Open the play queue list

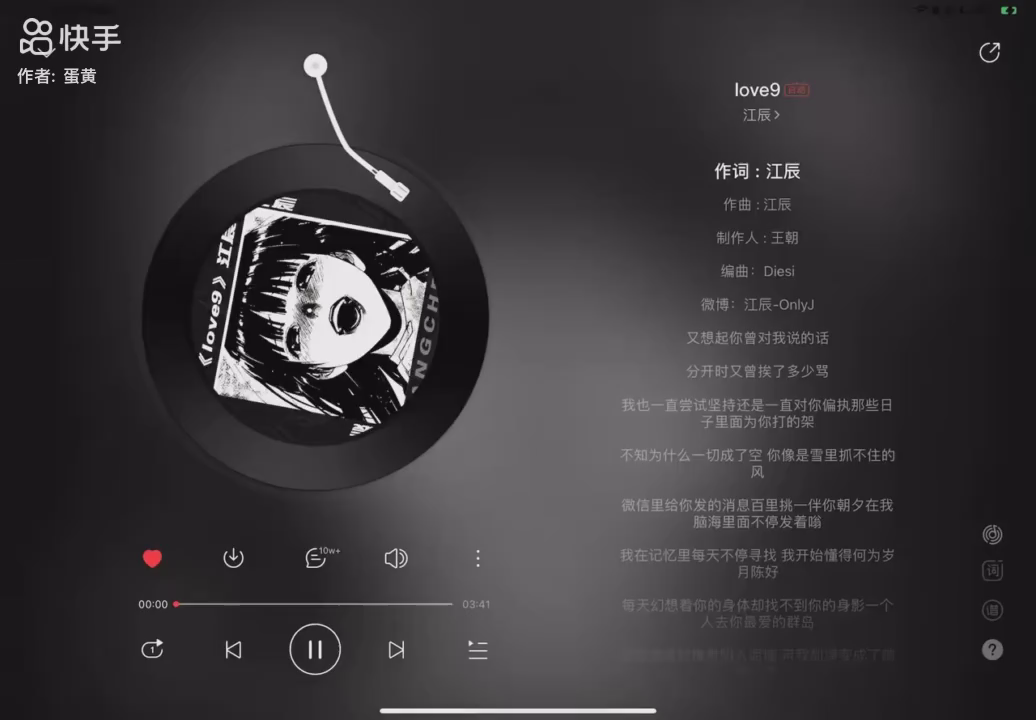[x=478, y=650]
